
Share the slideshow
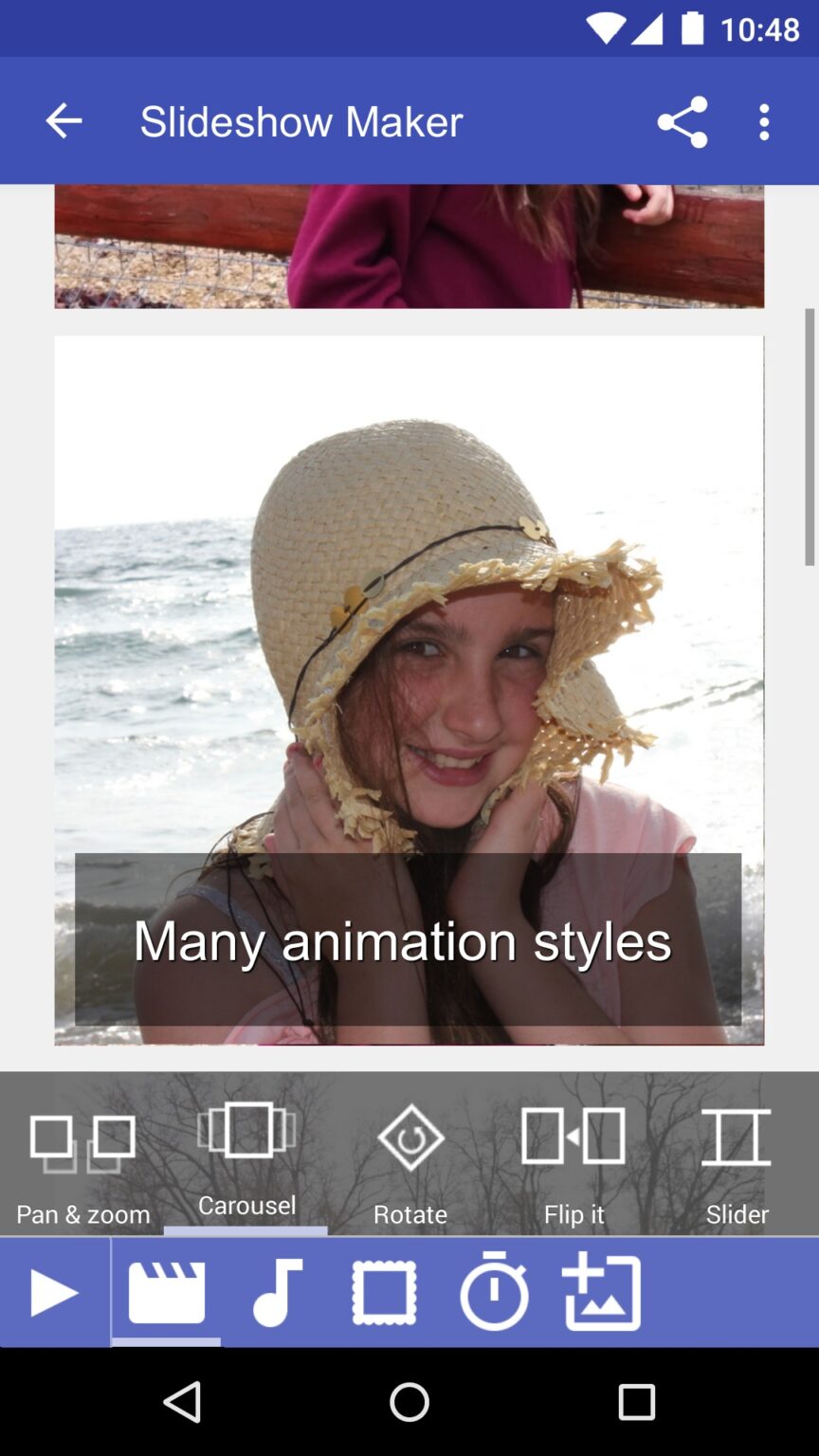click(682, 121)
